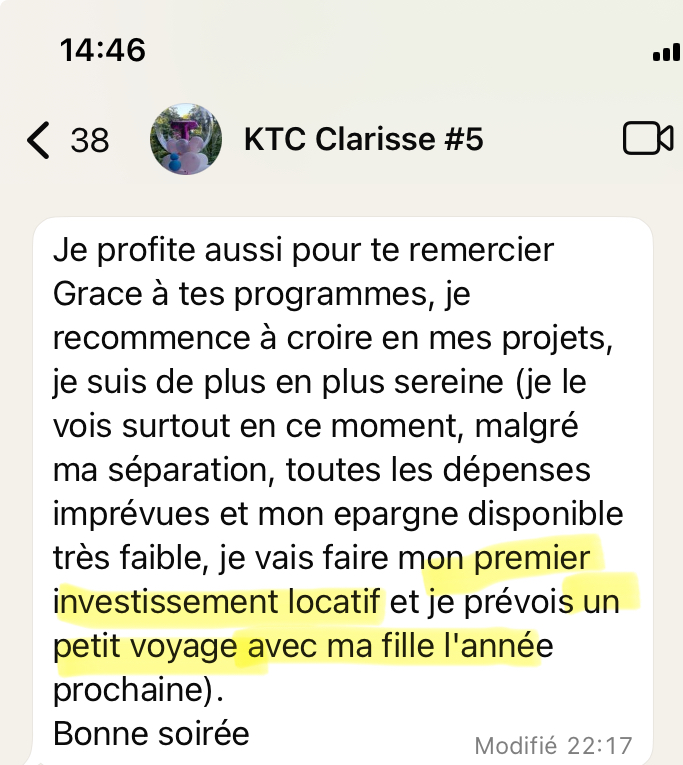Go back to the chats list
This screenshot has height=765, width=683.
click(40, 140)
